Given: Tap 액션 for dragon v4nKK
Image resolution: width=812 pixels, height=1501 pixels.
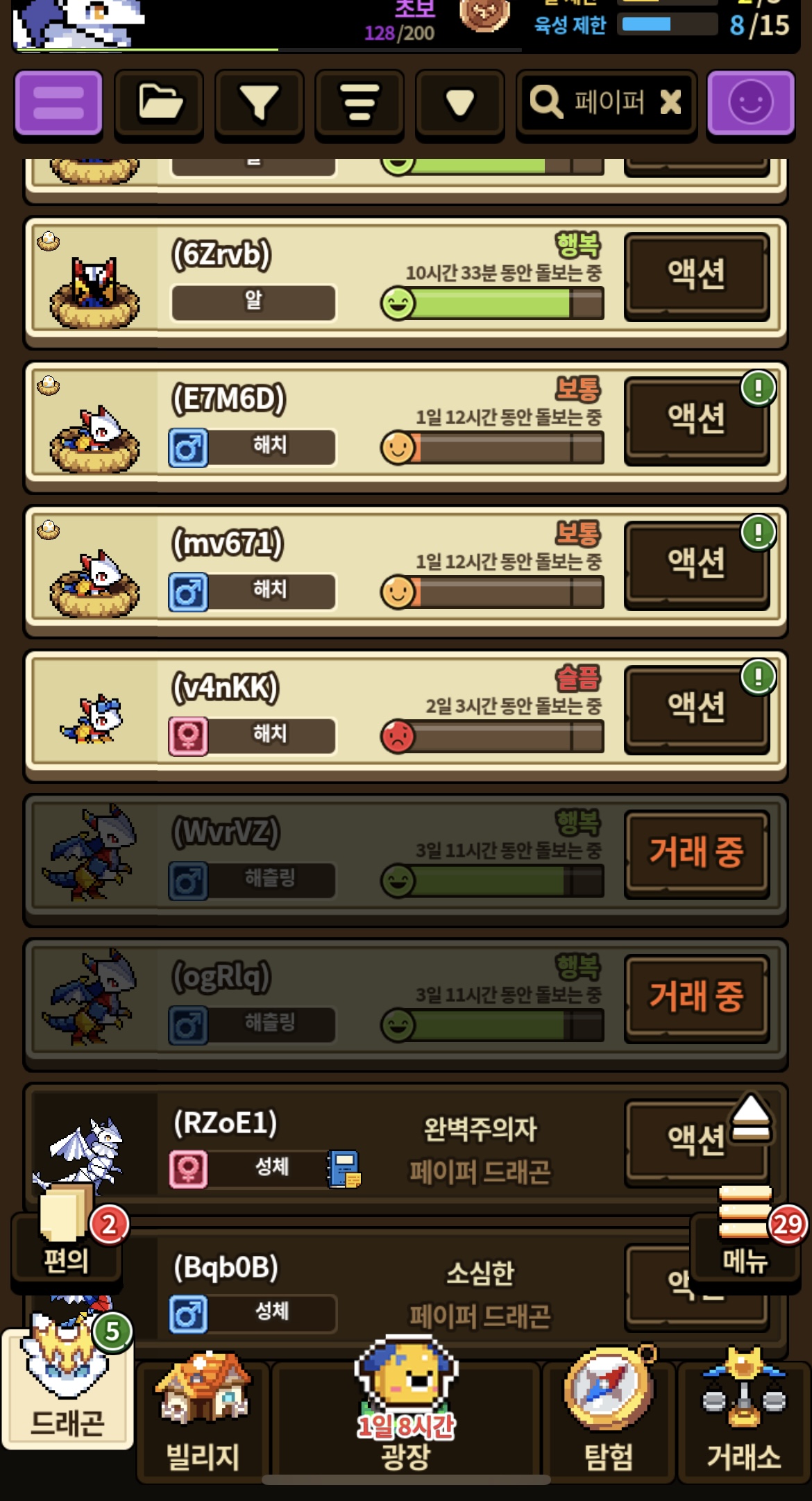Looking at the screenshot, I should 696,709.
